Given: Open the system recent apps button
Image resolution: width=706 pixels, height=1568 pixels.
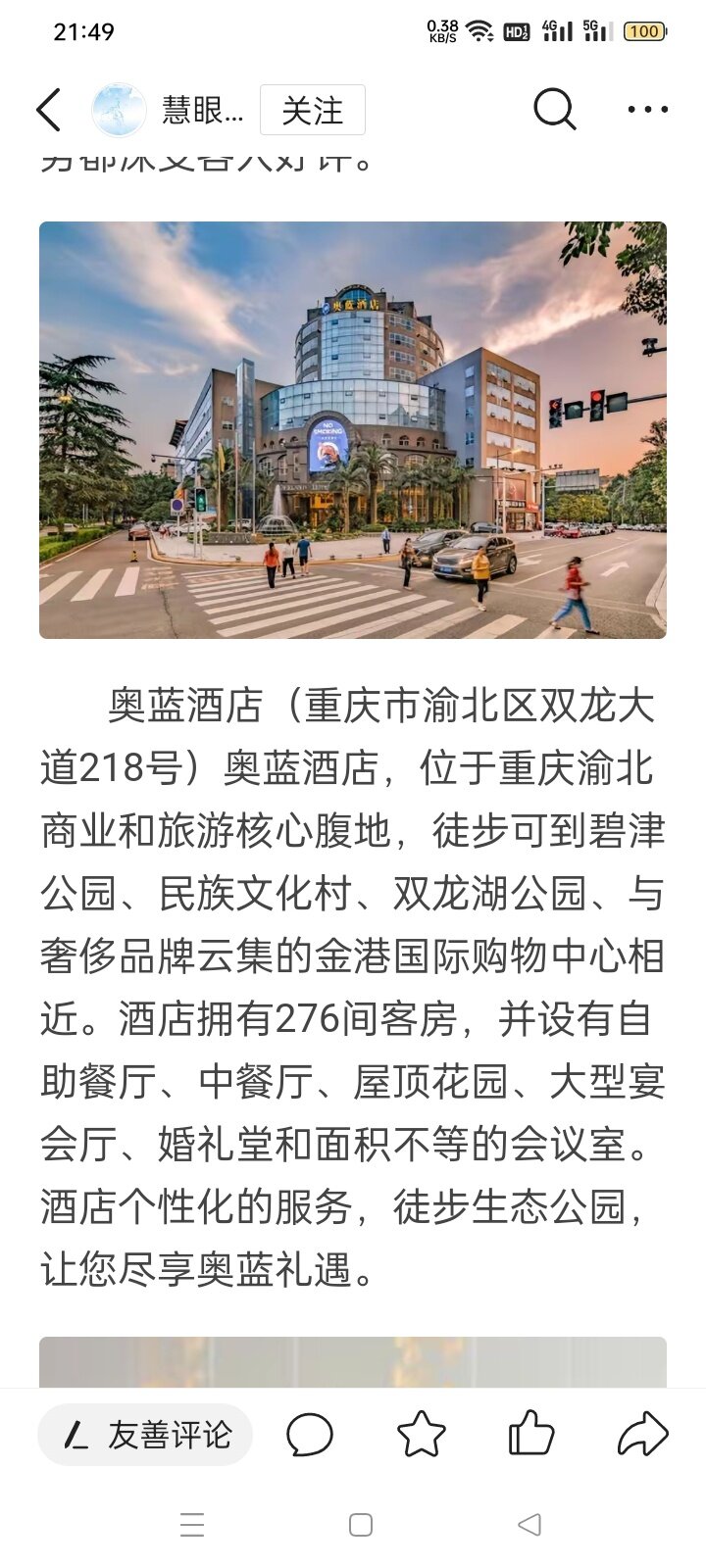Looking at the screenshot, I should (192, 1525).
